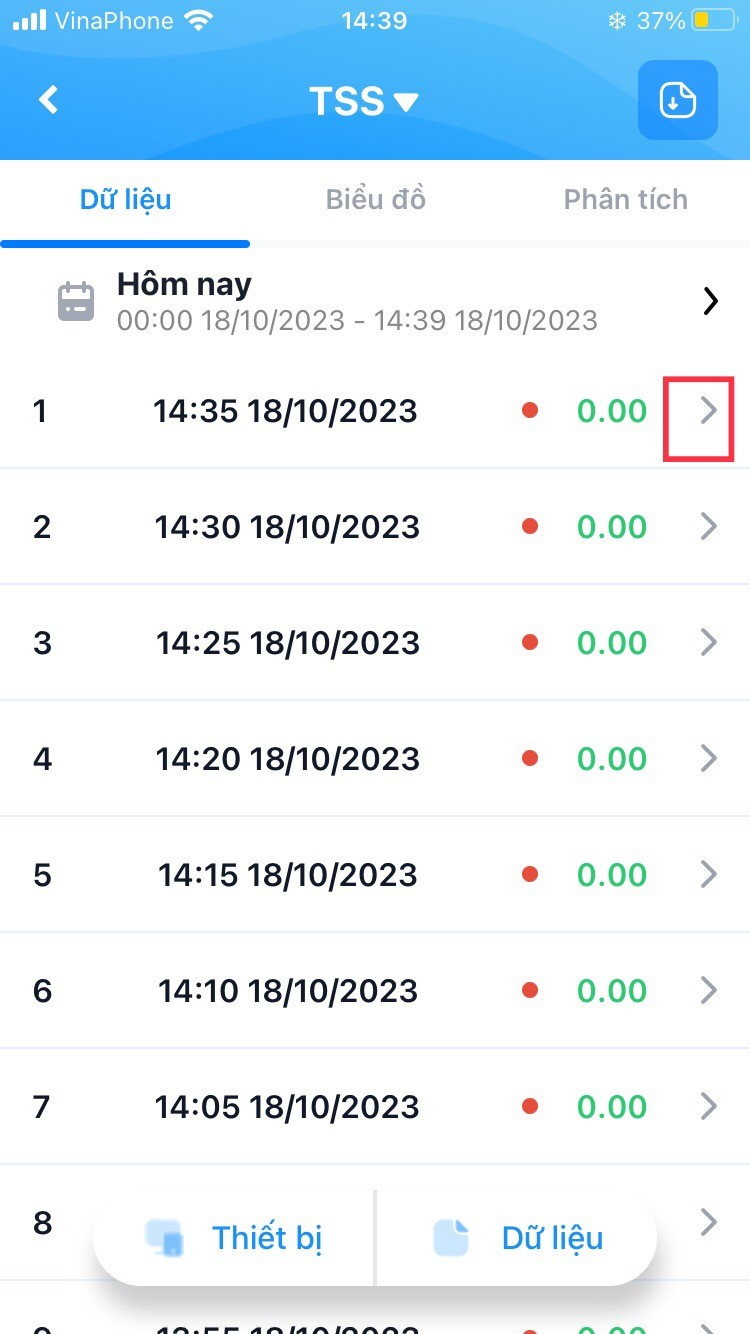Open the 14:10 18/10/2023 record
750x1334 pixels.
click(x=375, y=990)
